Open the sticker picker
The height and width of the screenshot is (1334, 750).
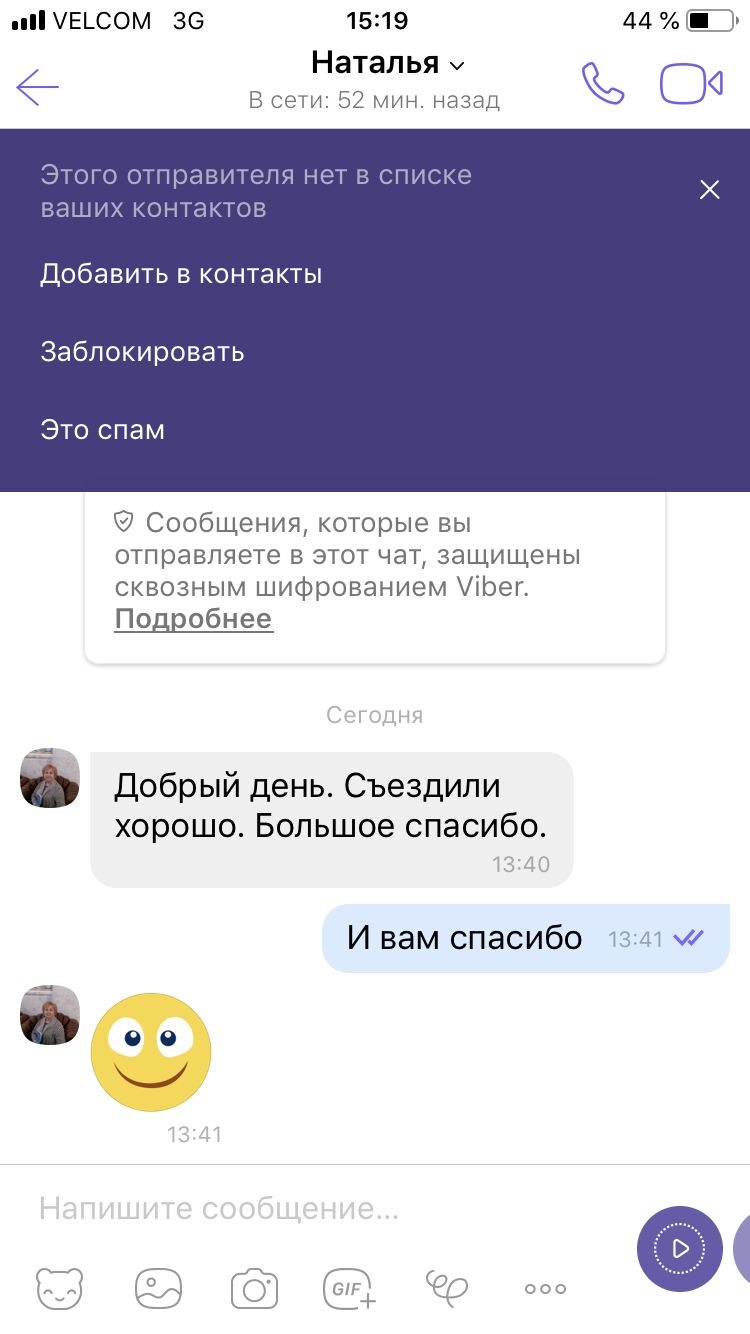coord(60,1288)
